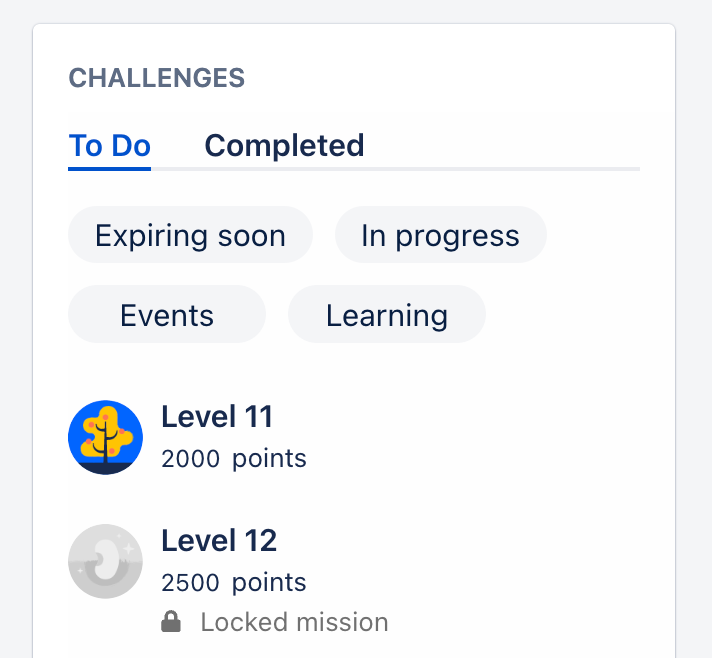View the locked Level 12 mission

tap(219, 541)
